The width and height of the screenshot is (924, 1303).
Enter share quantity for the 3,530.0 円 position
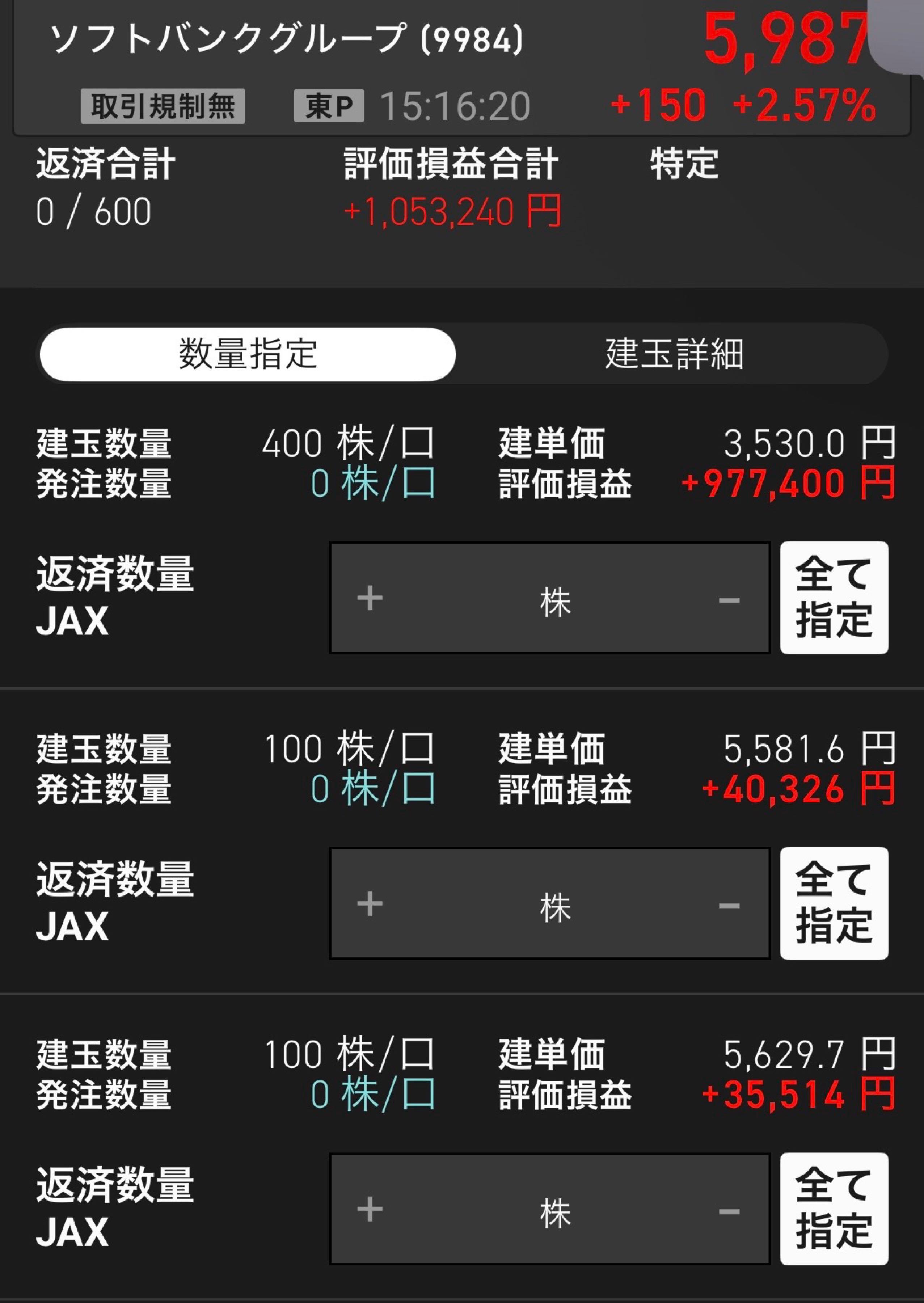[549, 599]
